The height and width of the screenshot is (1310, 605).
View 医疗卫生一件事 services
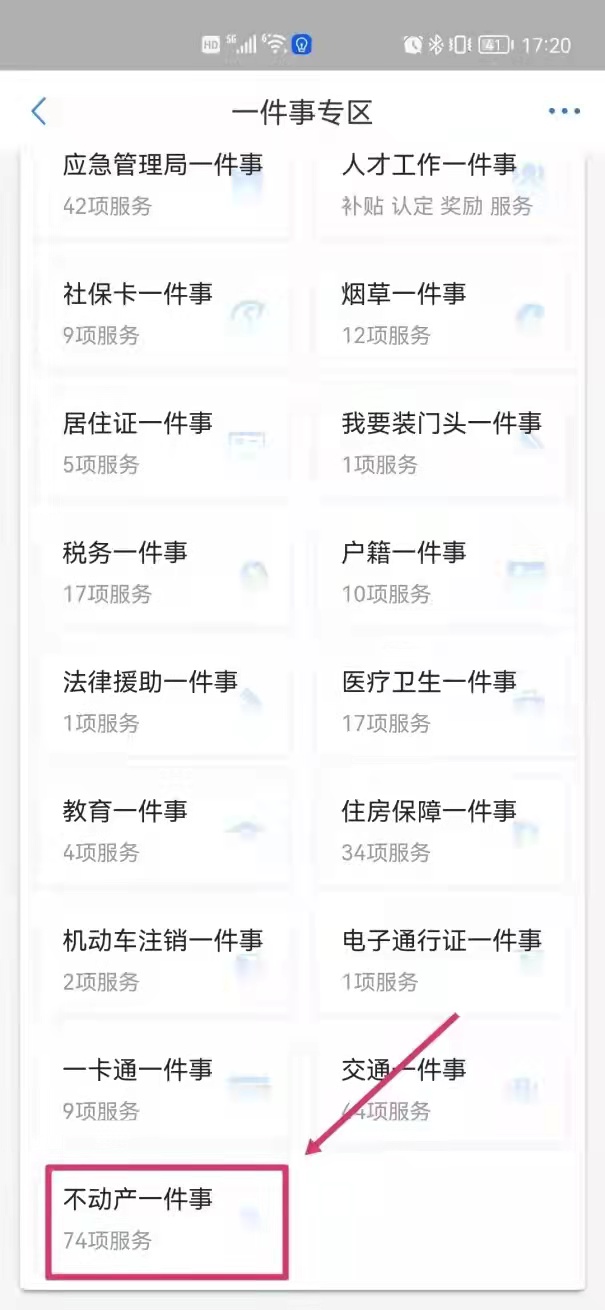coord(444,700)
